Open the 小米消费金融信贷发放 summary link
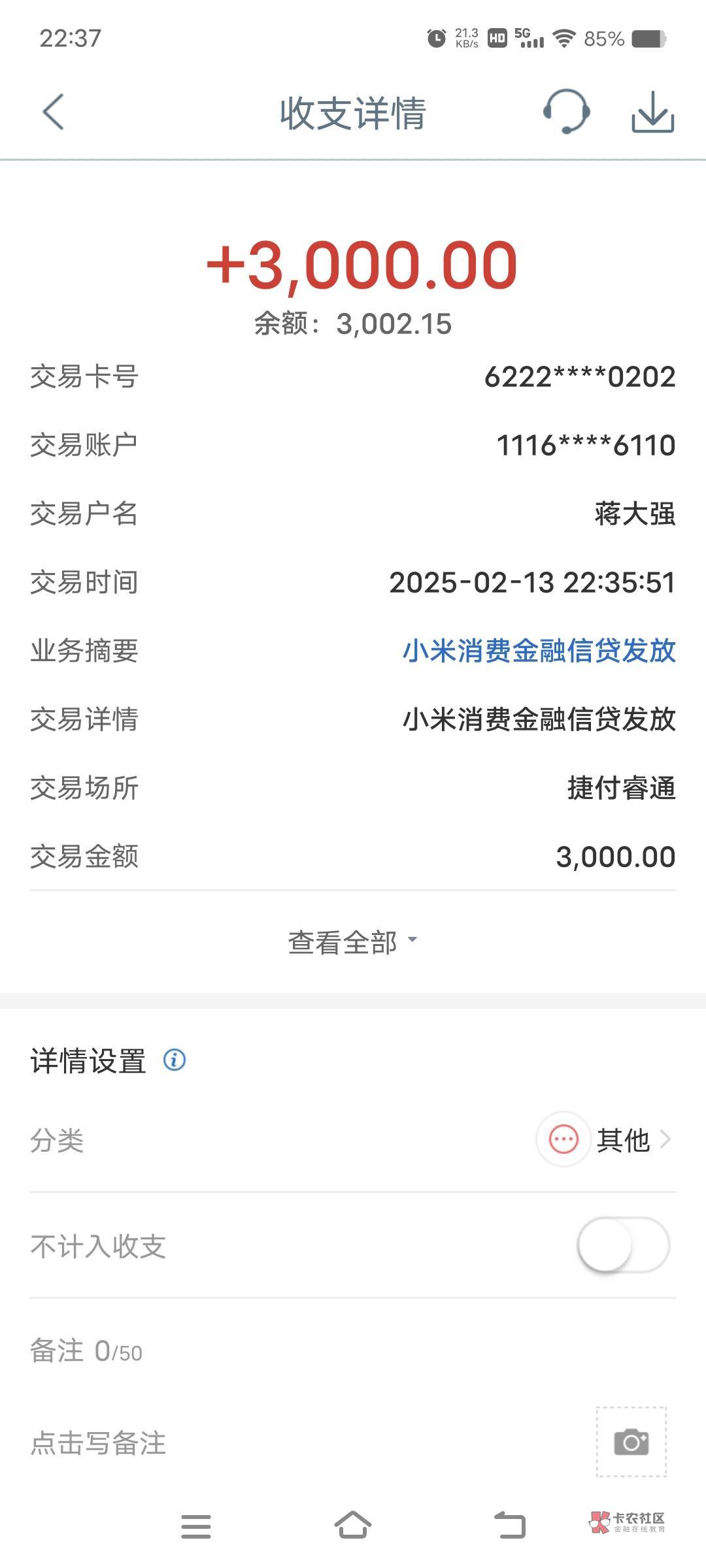The image size is (706, 1568). pos(539,651)
